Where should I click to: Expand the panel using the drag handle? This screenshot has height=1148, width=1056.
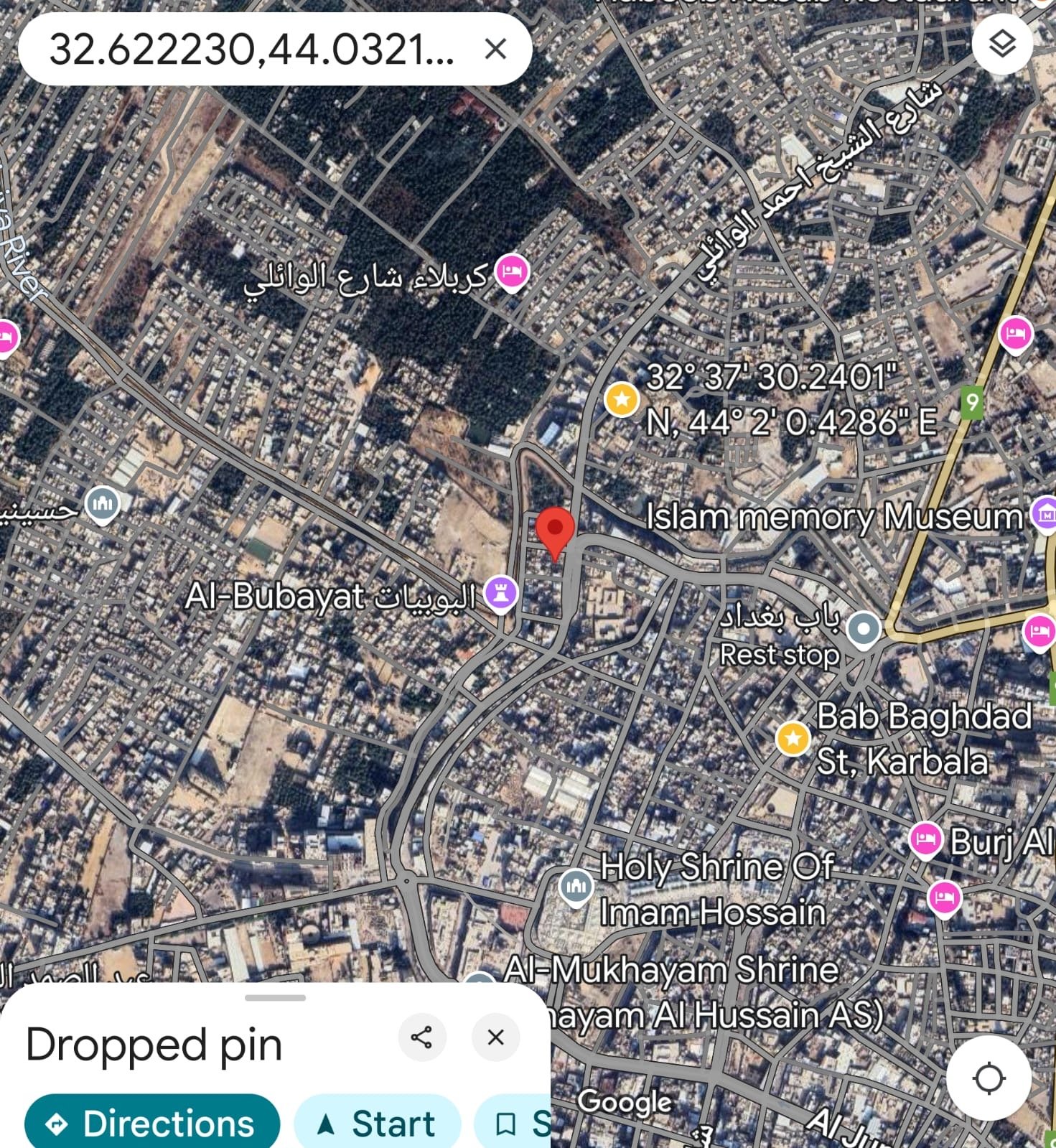[x=275, y=997]
